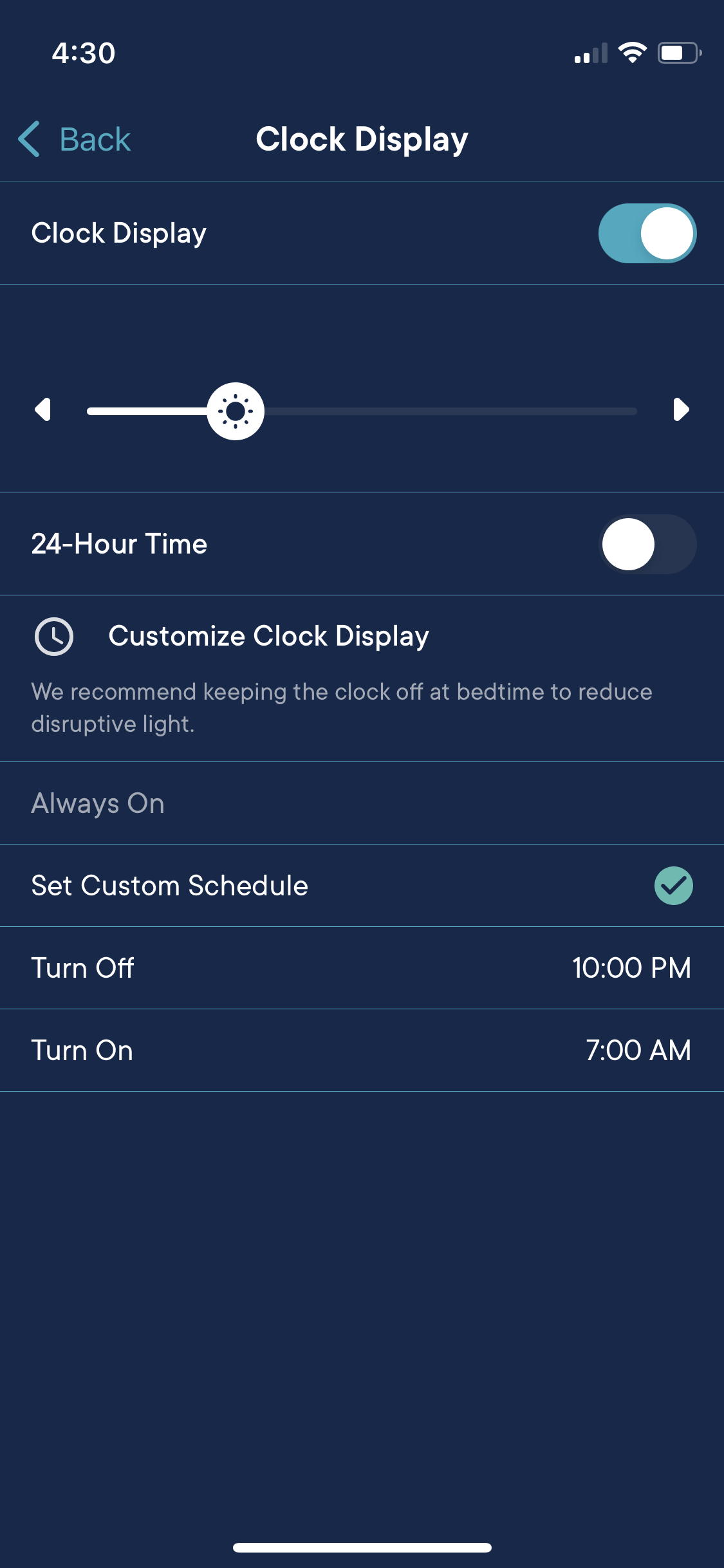
Task: Go back using the Back button
Action: click(x=75, y=139)
